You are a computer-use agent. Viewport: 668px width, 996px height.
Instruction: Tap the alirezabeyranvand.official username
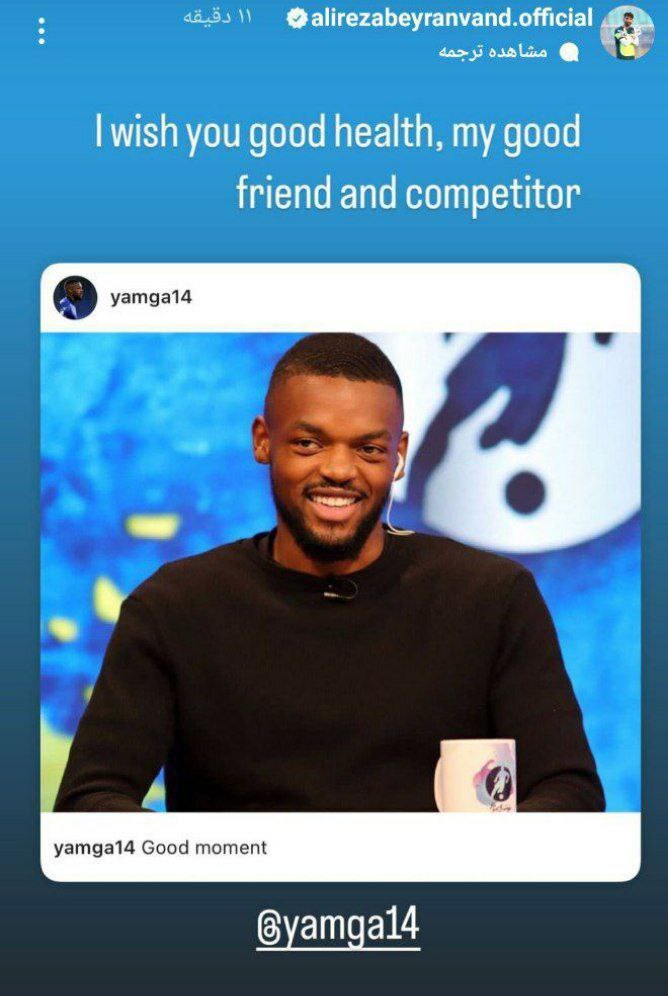tap(450, 18)
